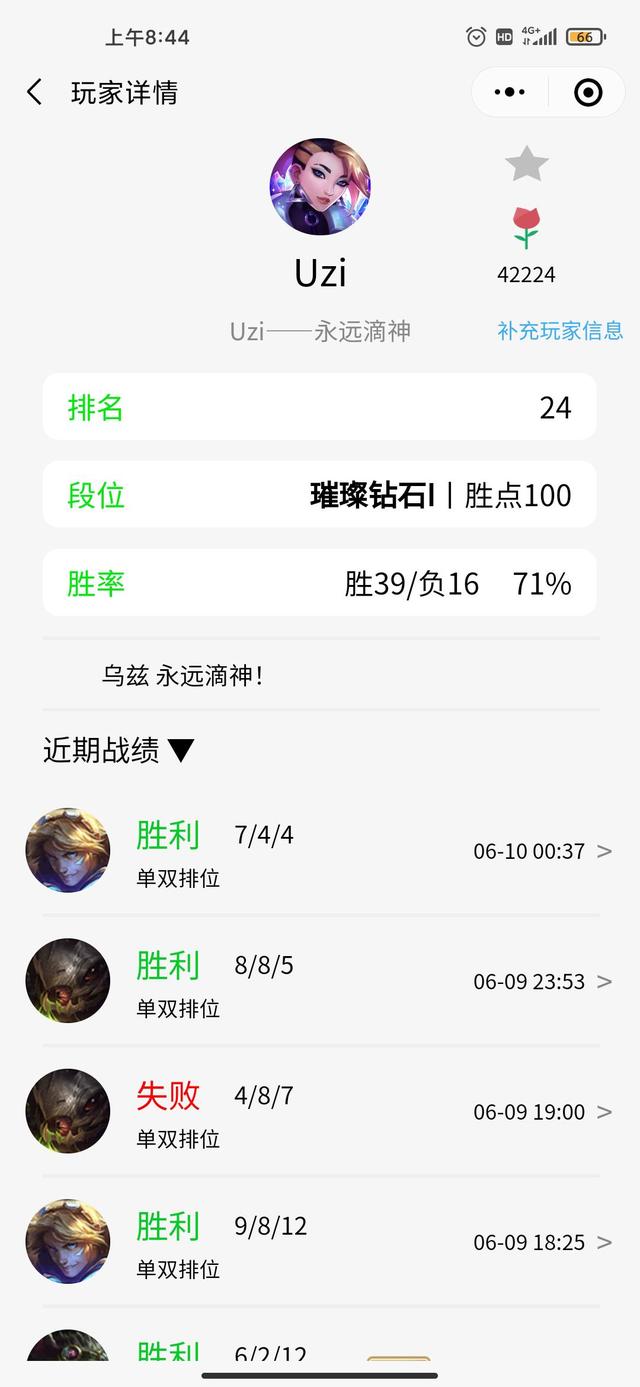Image resolution: width=640 pixels, height=1387 pixels.
Task: Close the mini program with the circle button
Action: pos(588,93)
